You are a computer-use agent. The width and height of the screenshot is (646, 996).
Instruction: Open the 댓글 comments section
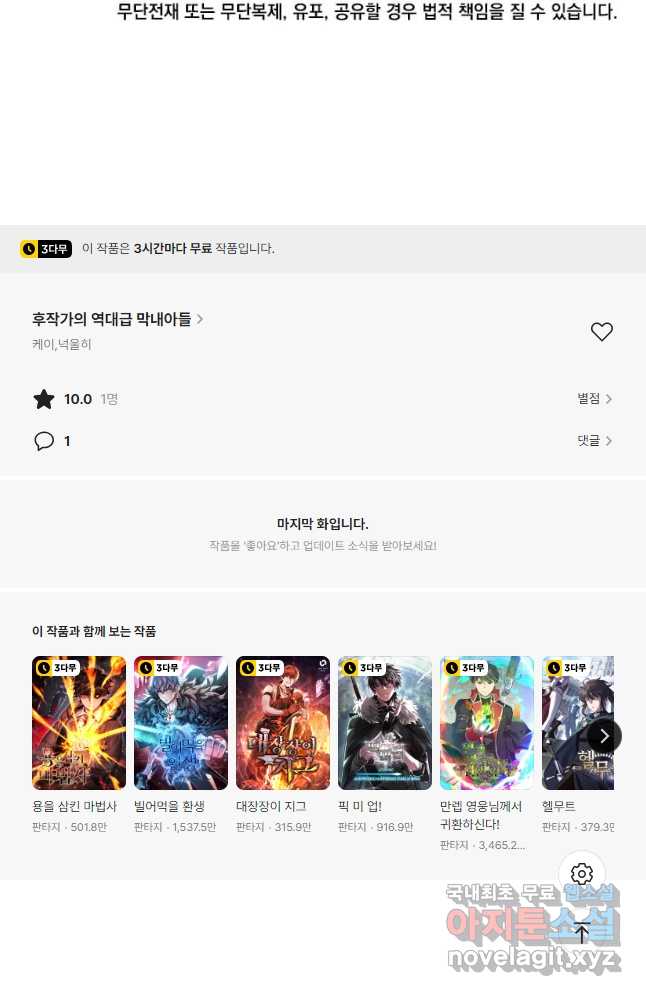click(x=594, y=441)
